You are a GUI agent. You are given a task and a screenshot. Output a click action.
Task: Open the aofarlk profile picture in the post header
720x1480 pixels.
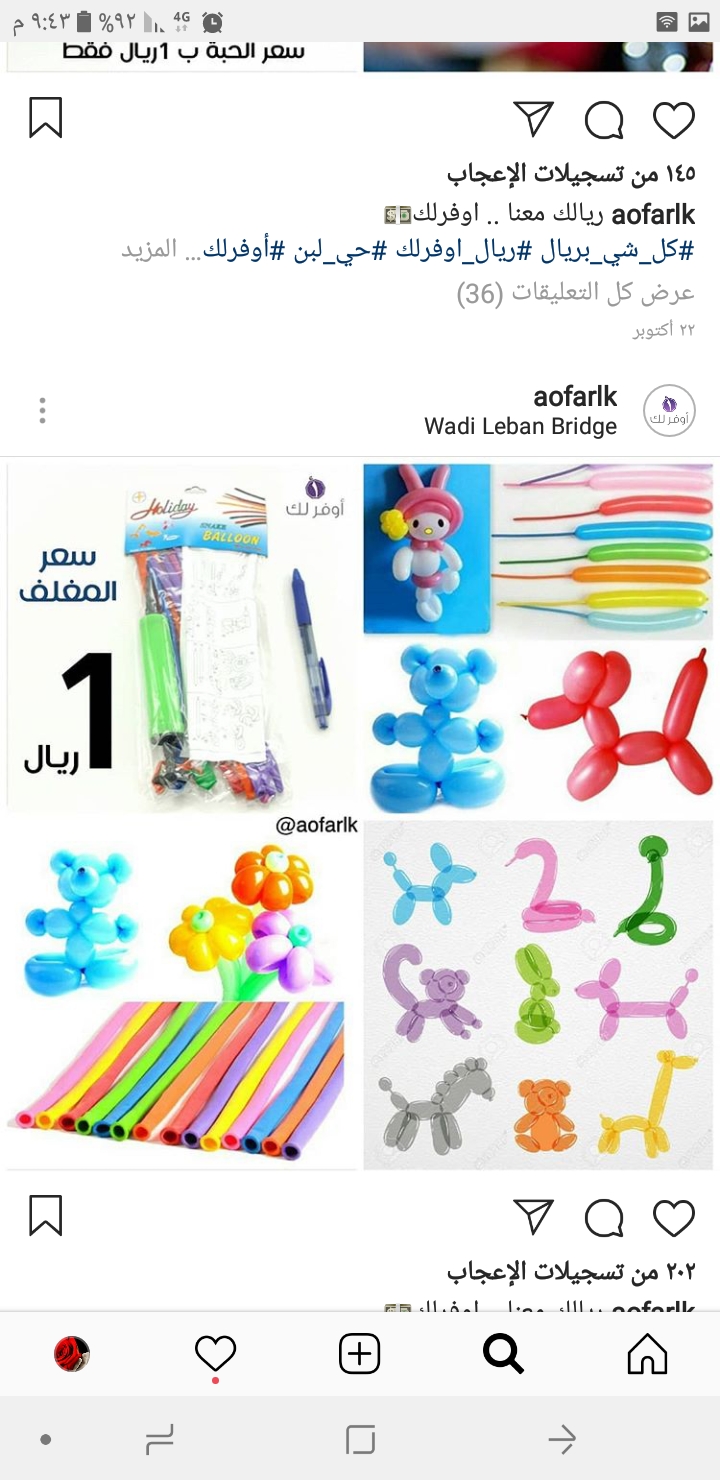(668, 410)
